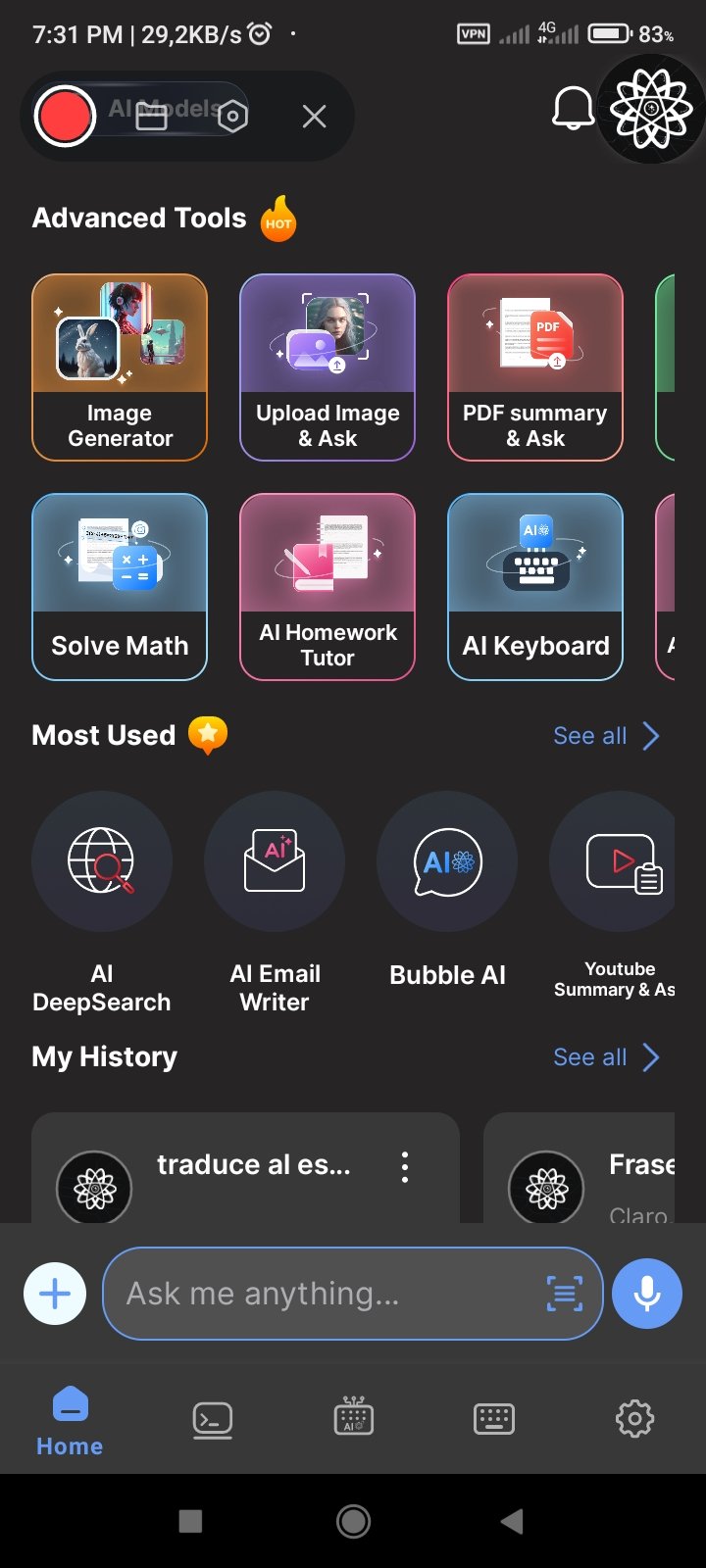
Task: Open AI DeepSearch
Action: 102,904
